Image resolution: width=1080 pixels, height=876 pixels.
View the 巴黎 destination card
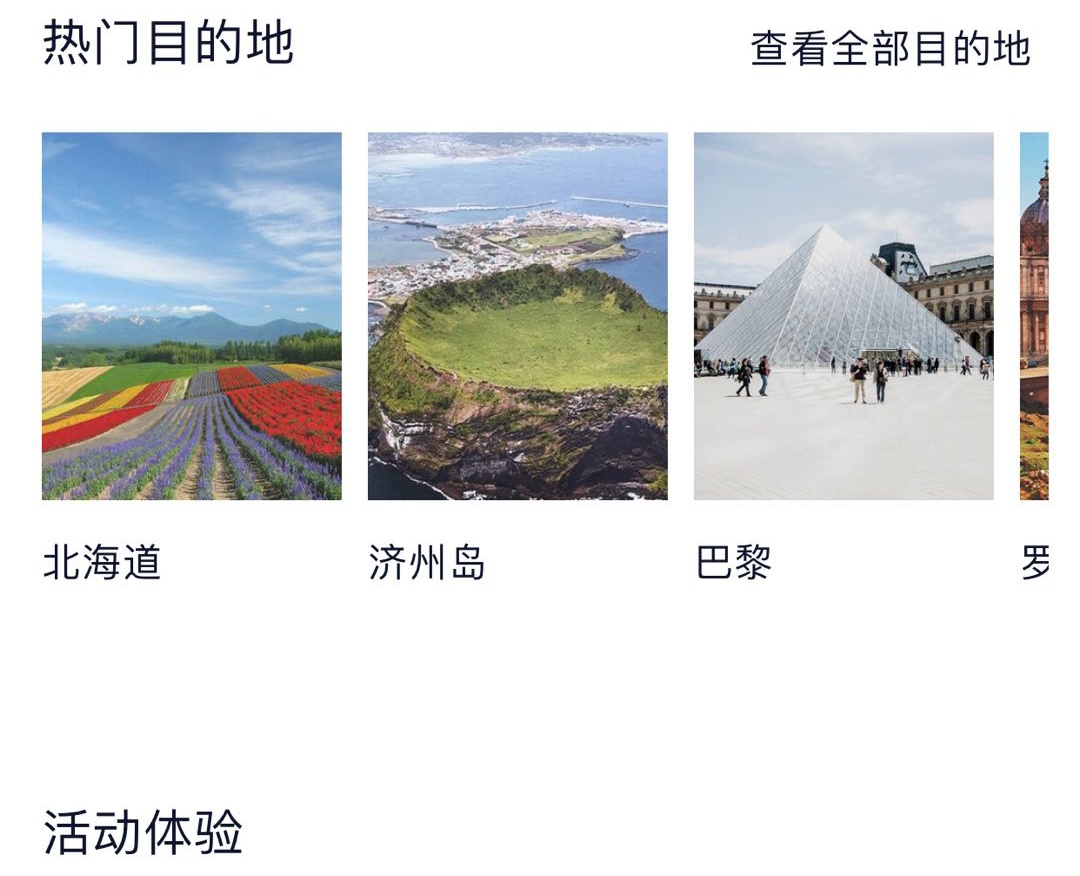click(843, 316)
